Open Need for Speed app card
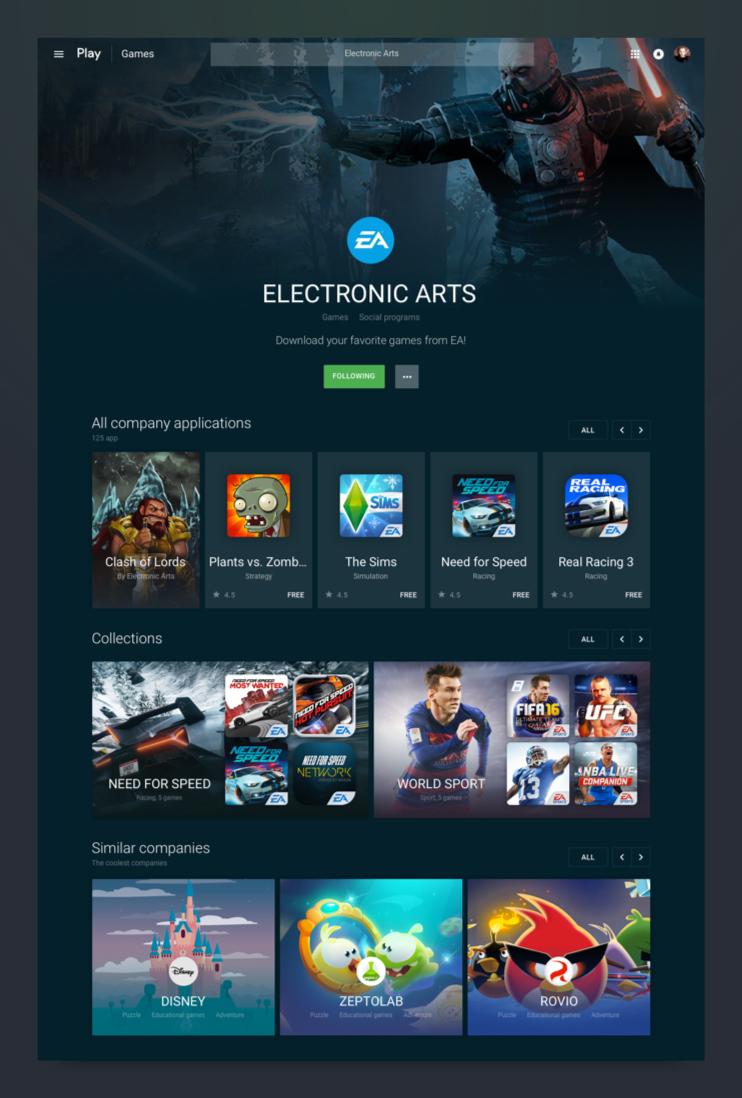This screenshot has width=742, height=1098. [484, 530]
